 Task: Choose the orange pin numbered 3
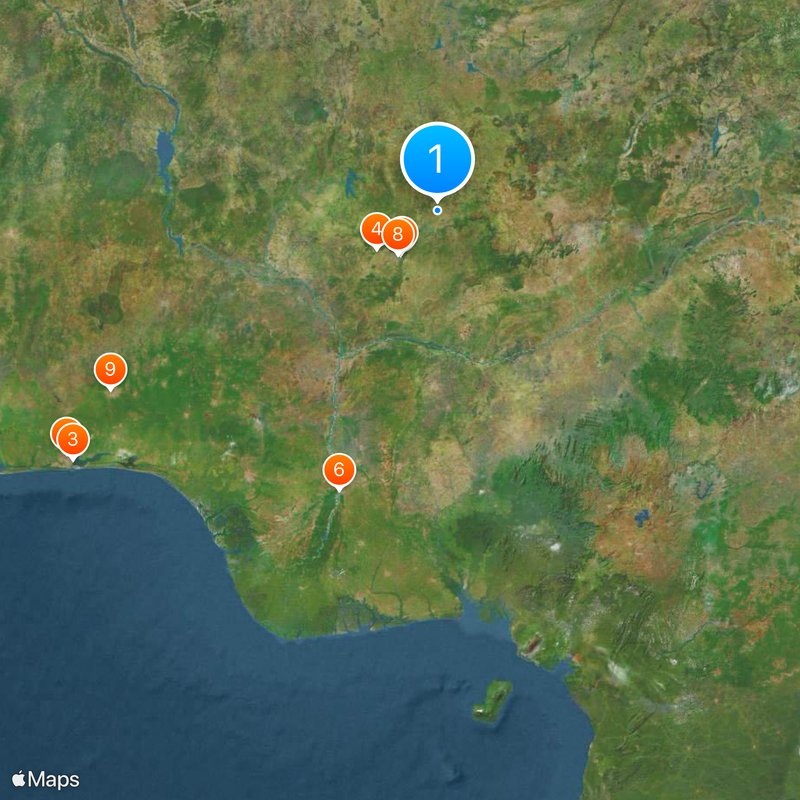pyautogui.click(x=73, y=439)
